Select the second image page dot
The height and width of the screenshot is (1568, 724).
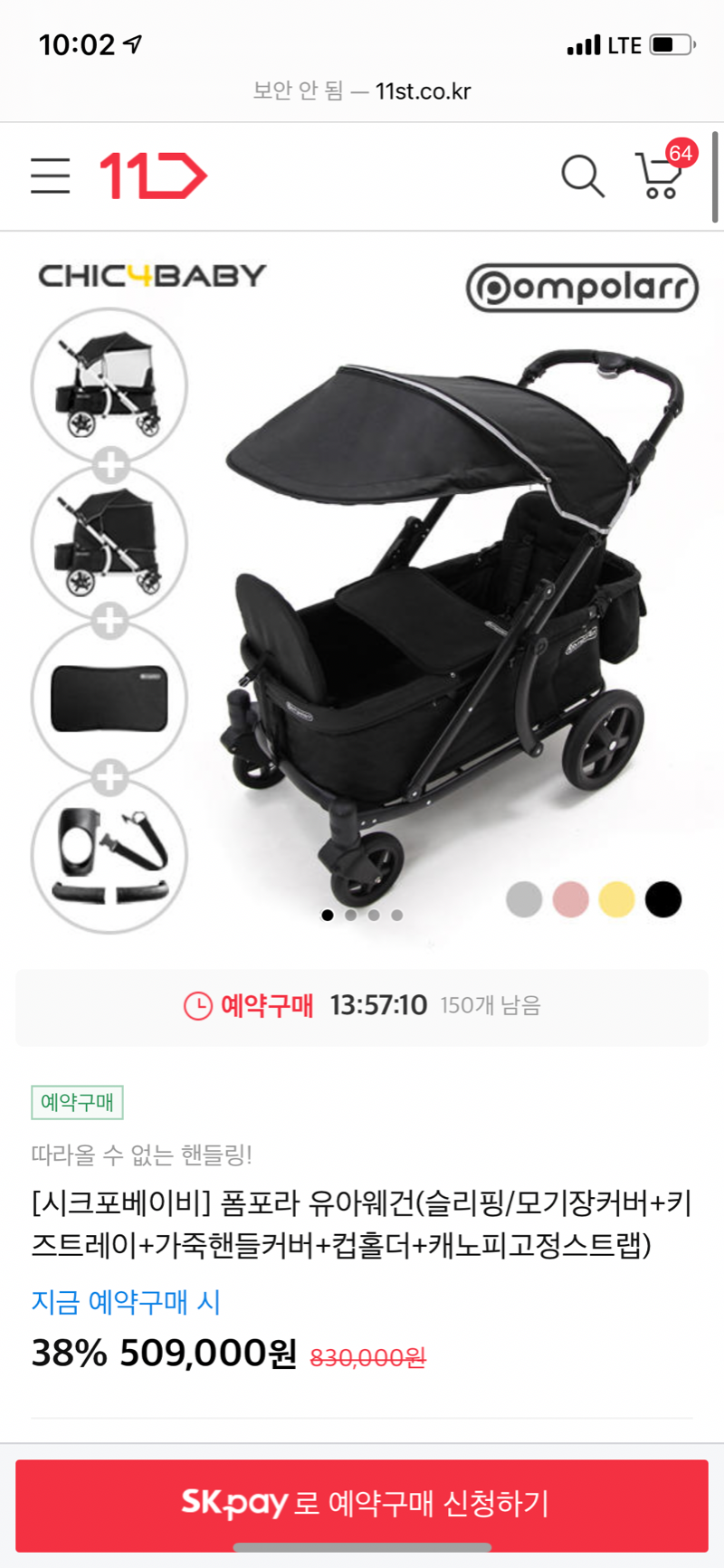pos(350,915)
